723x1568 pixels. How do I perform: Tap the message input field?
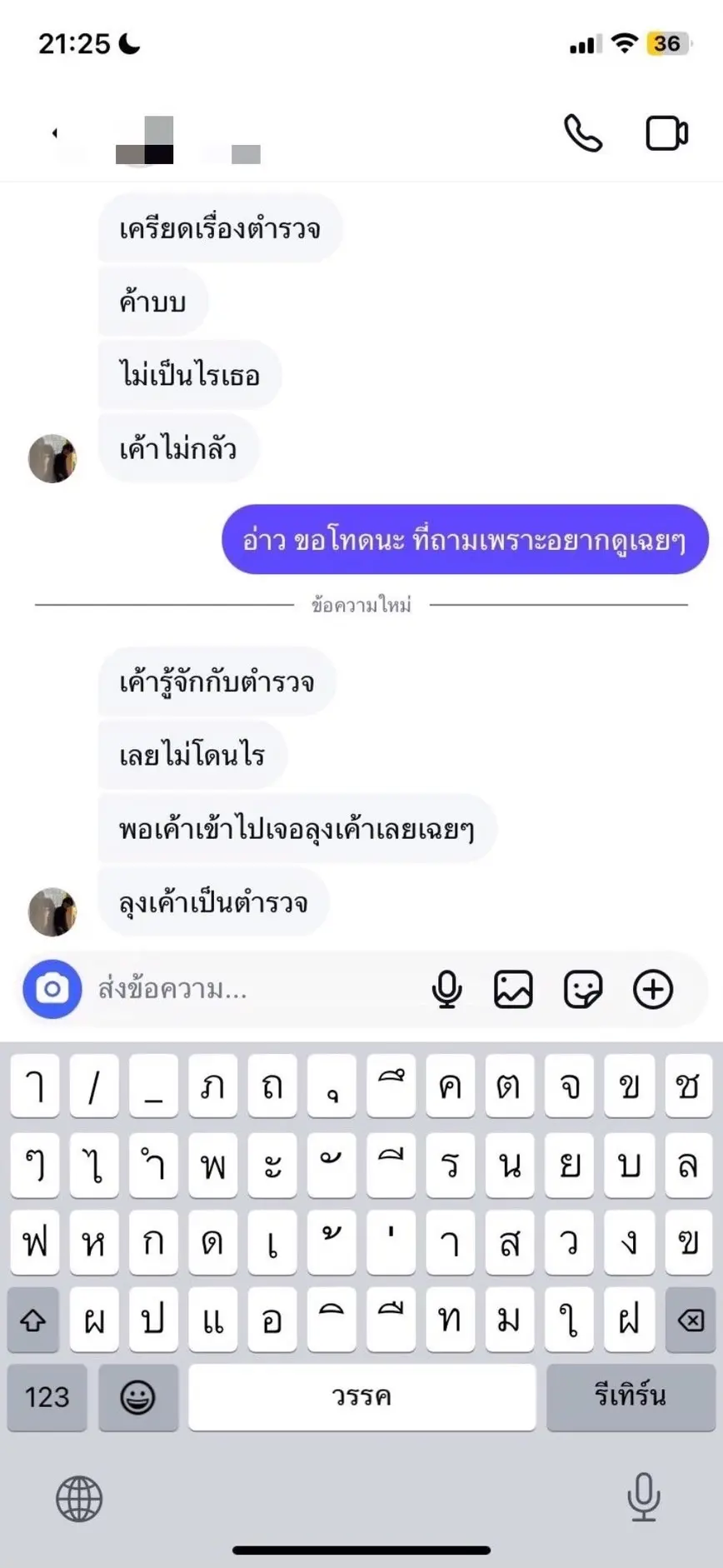[x=250, y=989]
